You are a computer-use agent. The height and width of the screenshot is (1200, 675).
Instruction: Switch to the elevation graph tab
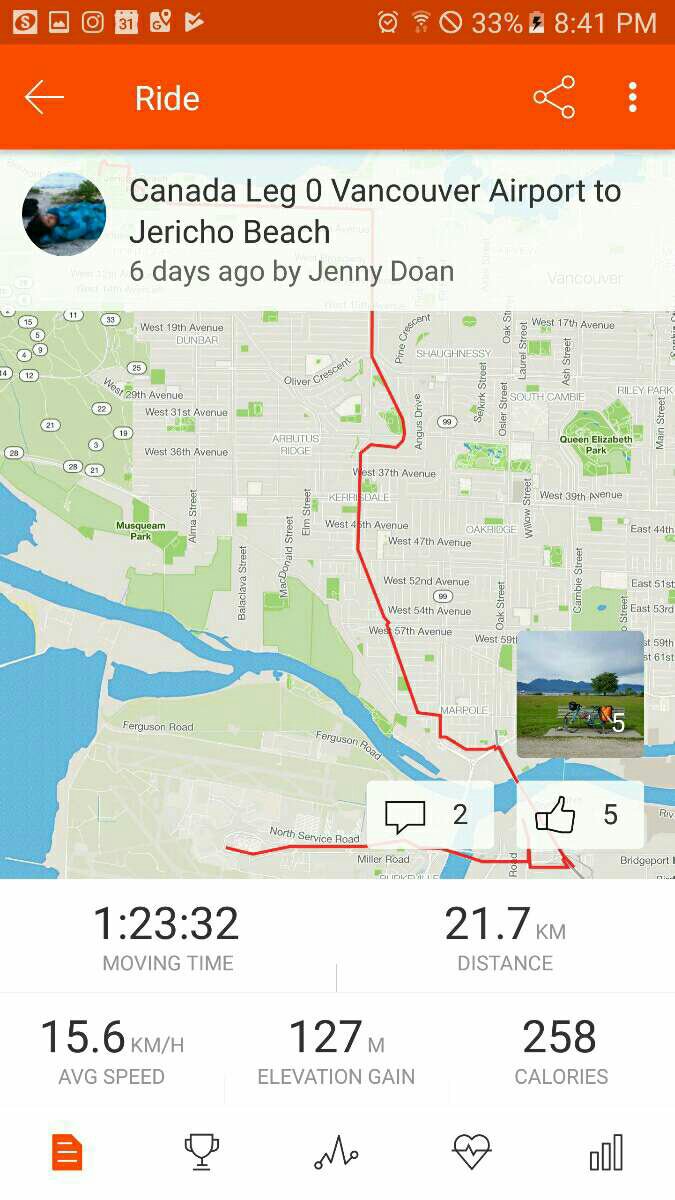[336, 1153]
